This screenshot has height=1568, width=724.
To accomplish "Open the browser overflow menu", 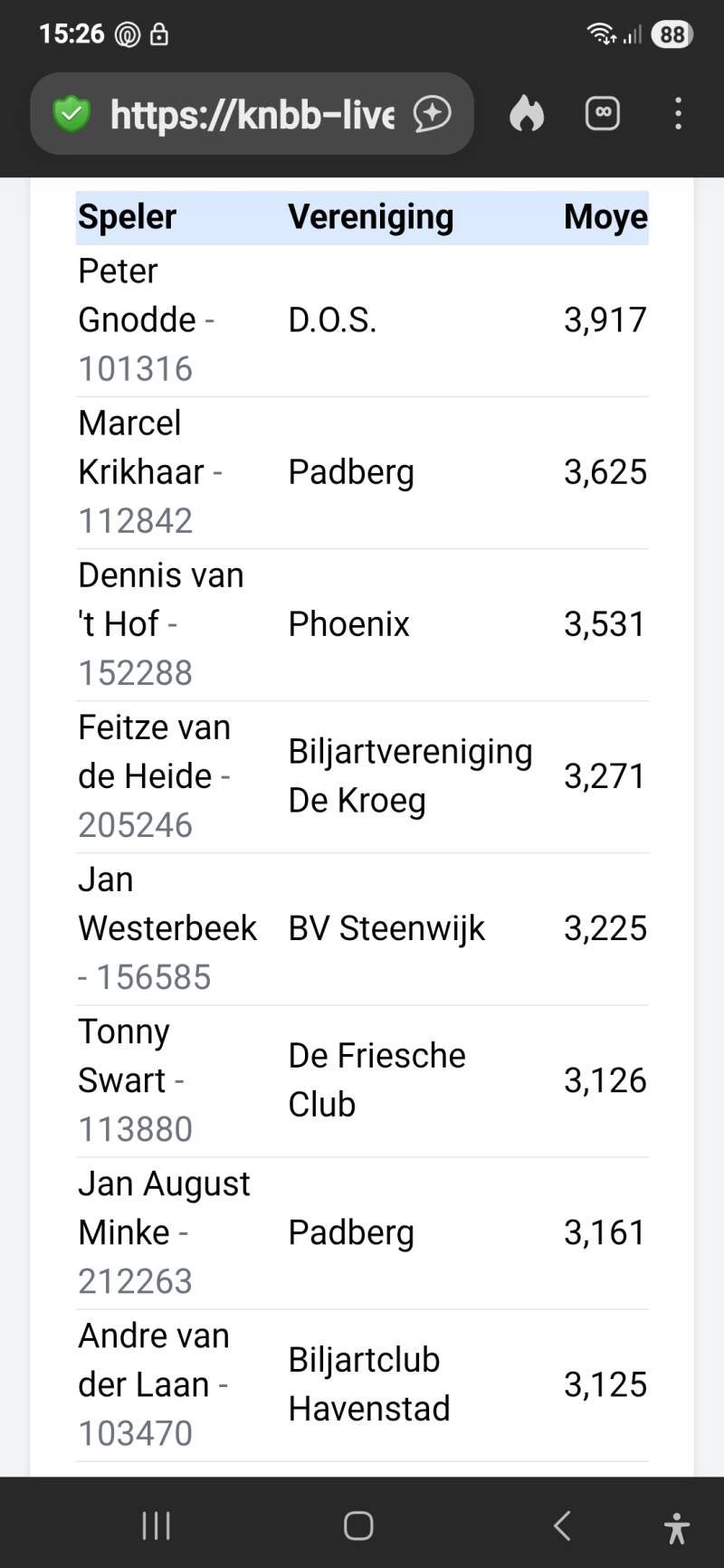I will (x=678, y=114).
